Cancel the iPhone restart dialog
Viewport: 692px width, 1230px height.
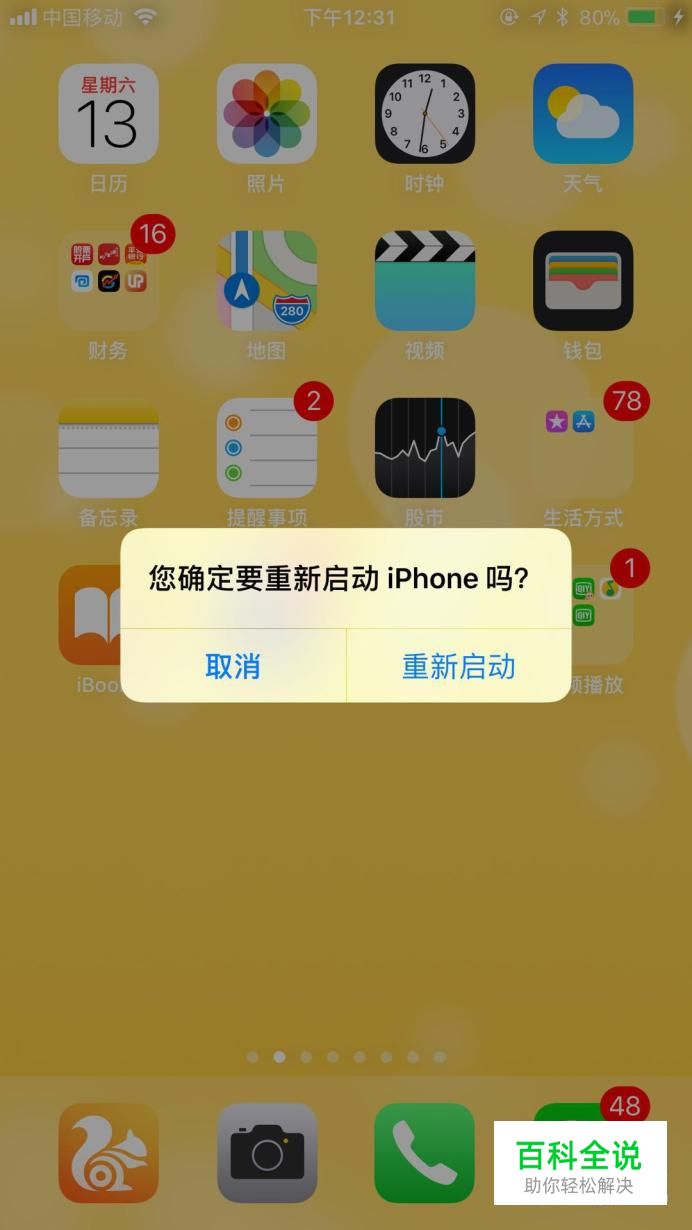[x=233, y=666]
